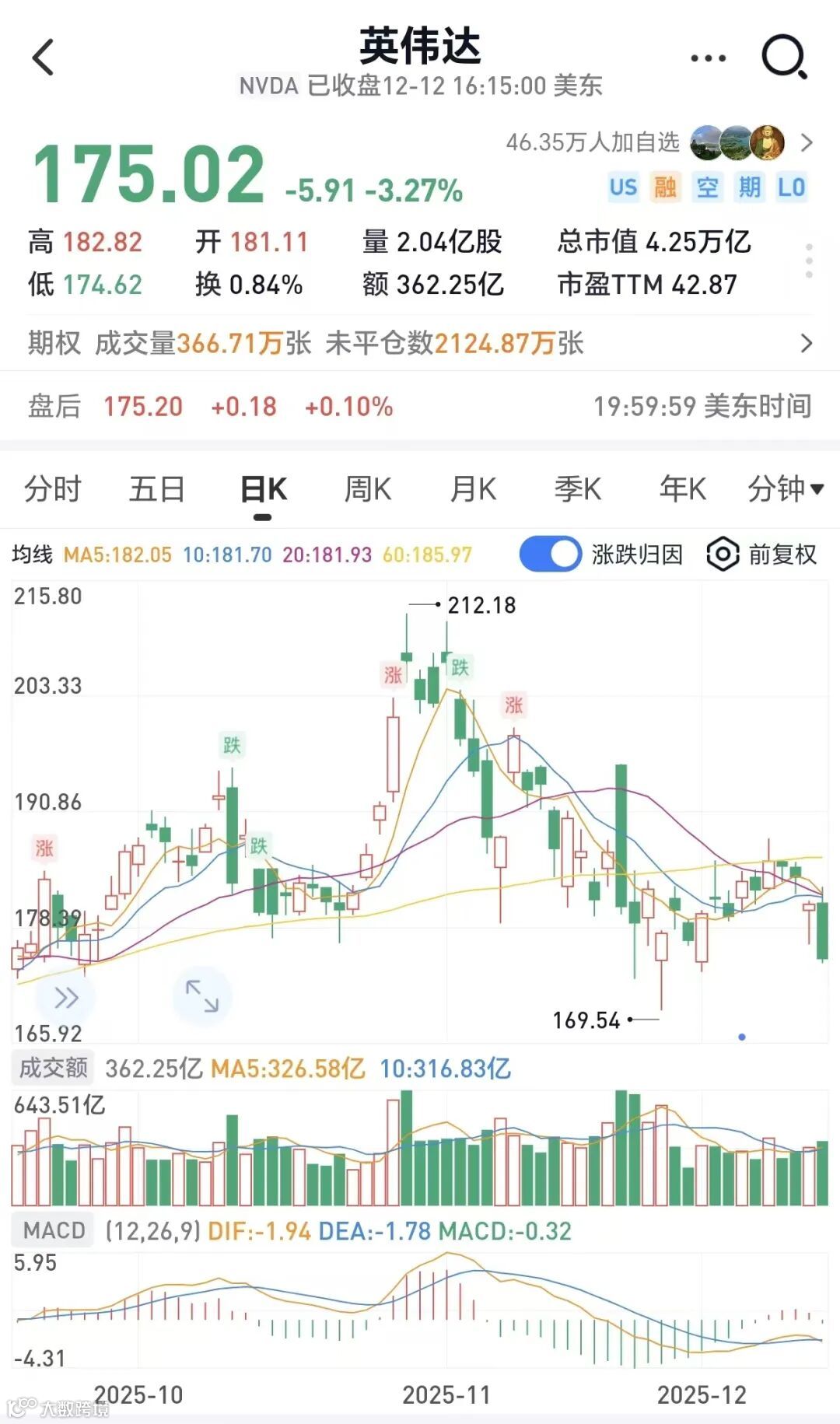Open stock search magnifier
Viewport: 840px width, 1424px height.
point(783,58)
